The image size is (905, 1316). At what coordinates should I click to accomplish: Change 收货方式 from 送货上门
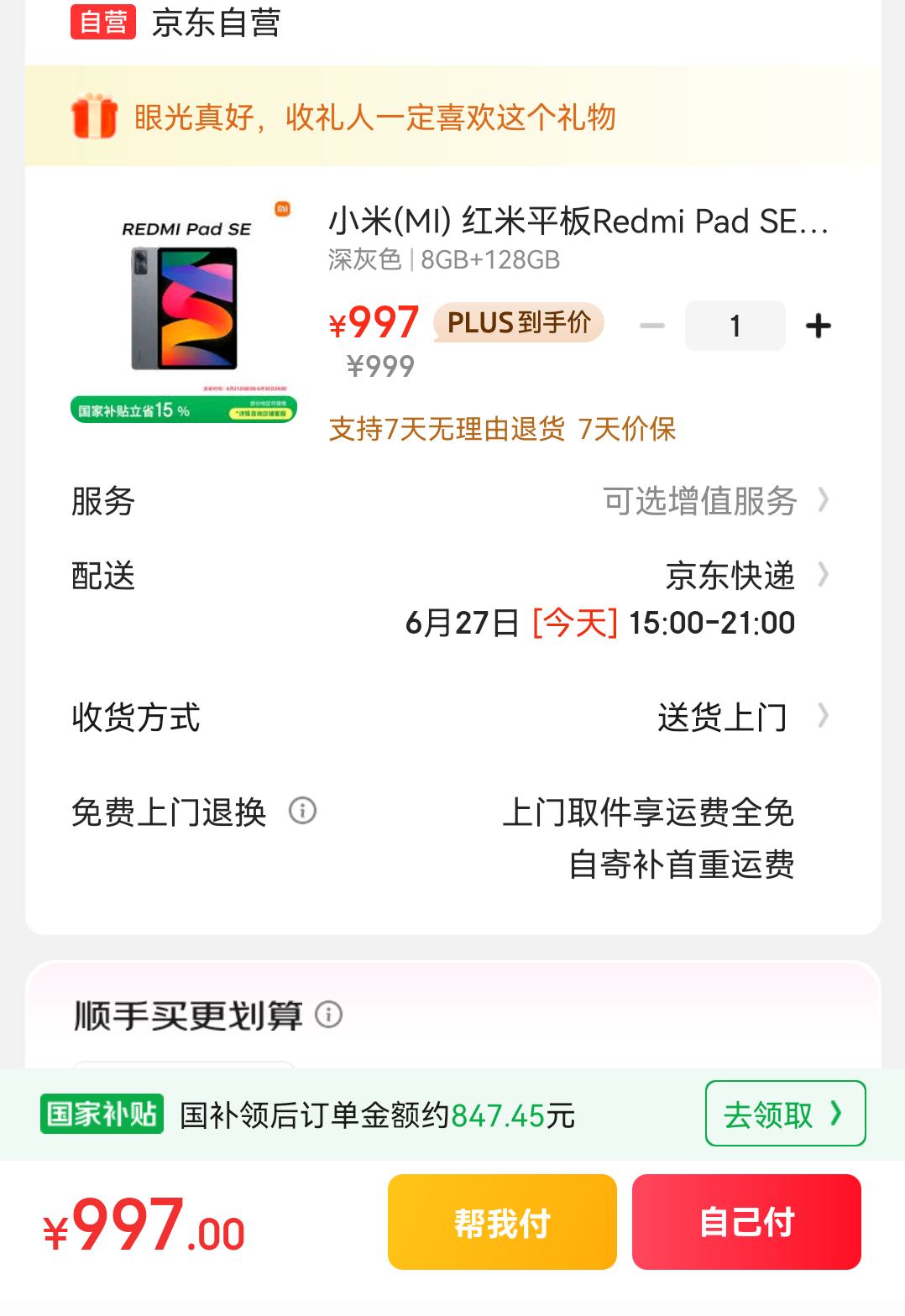pyautogui.click(x=737, y=717)
